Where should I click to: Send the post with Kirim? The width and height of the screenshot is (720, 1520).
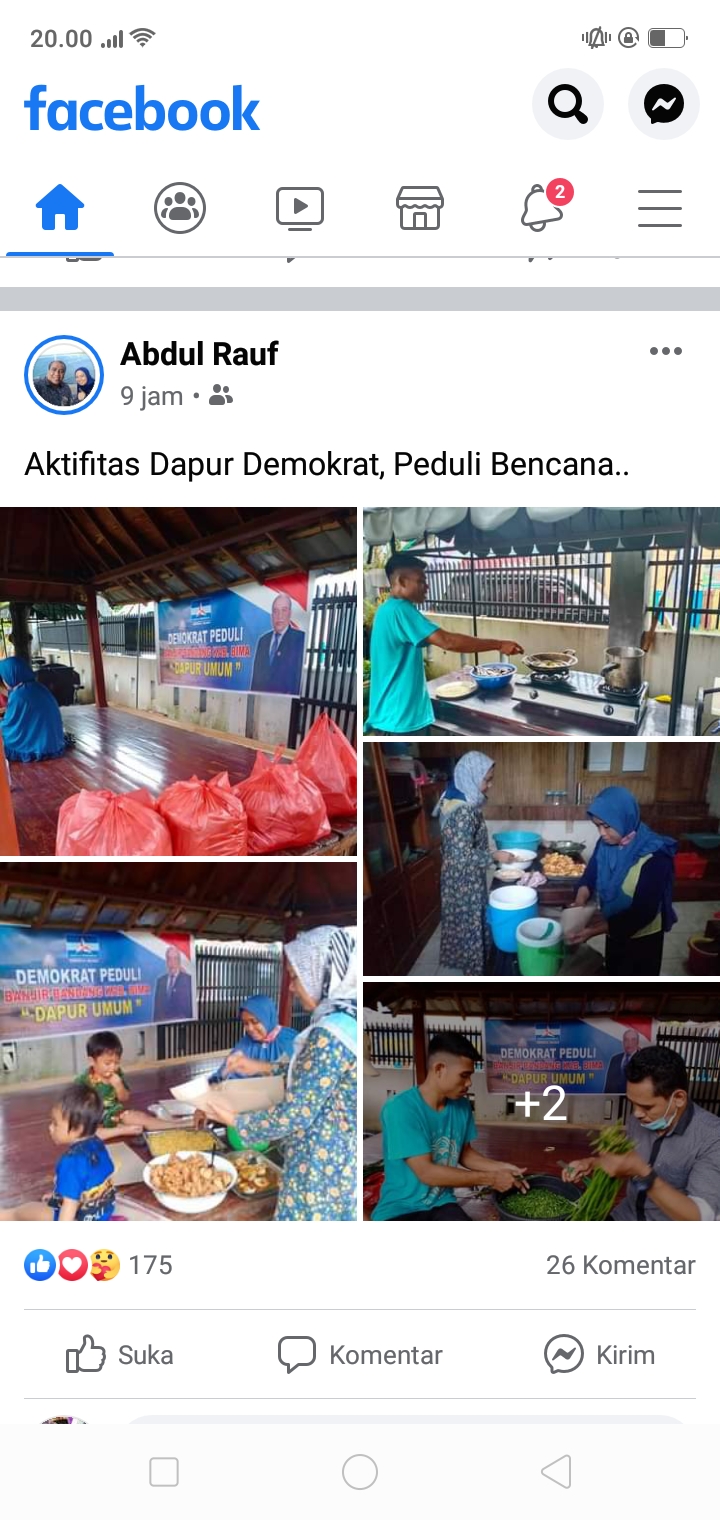tap(600, 1355)
